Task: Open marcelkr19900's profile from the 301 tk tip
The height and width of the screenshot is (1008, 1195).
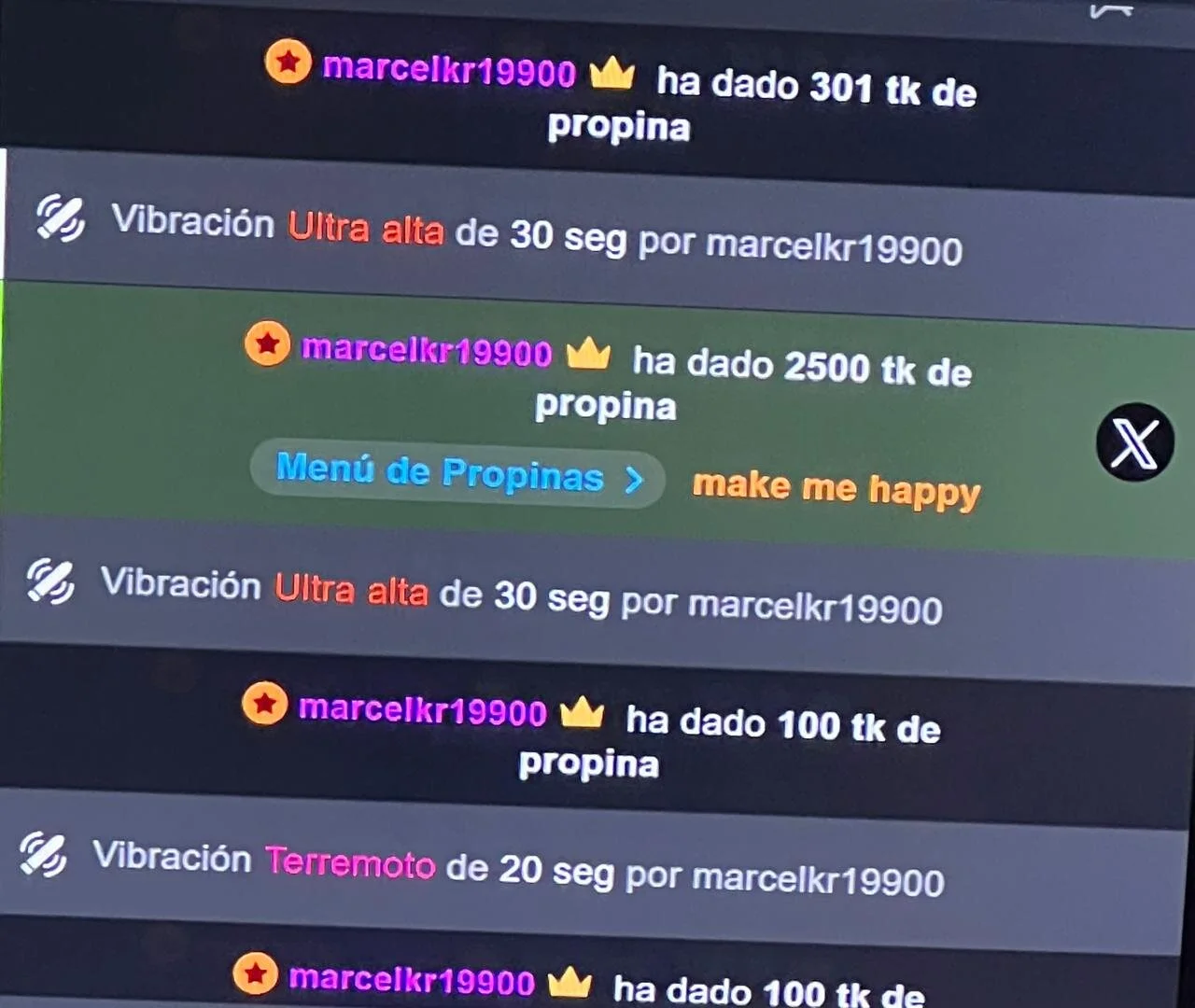Action: click(449, 70)
